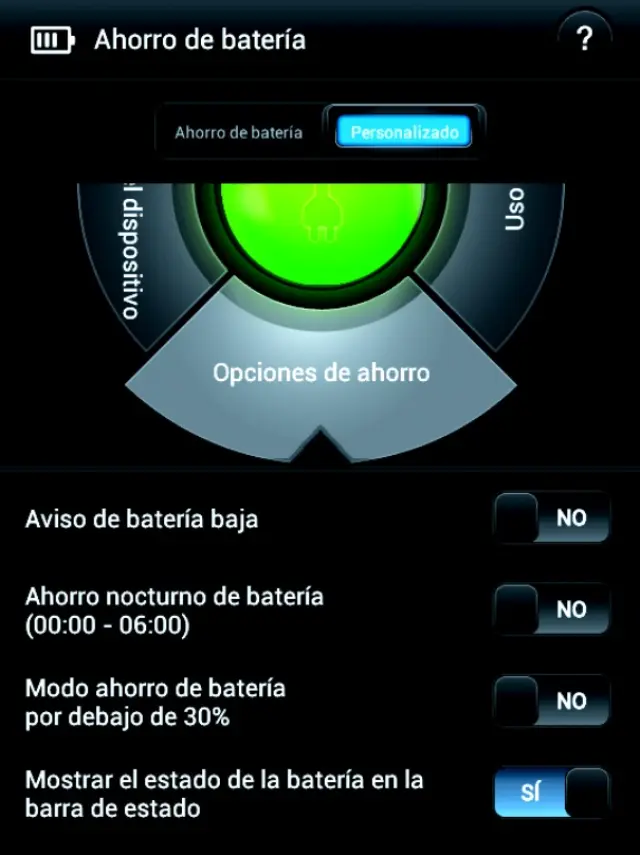Select the Personalizado mode
Viewport: 640px width, 855px height.
(404, 132)
